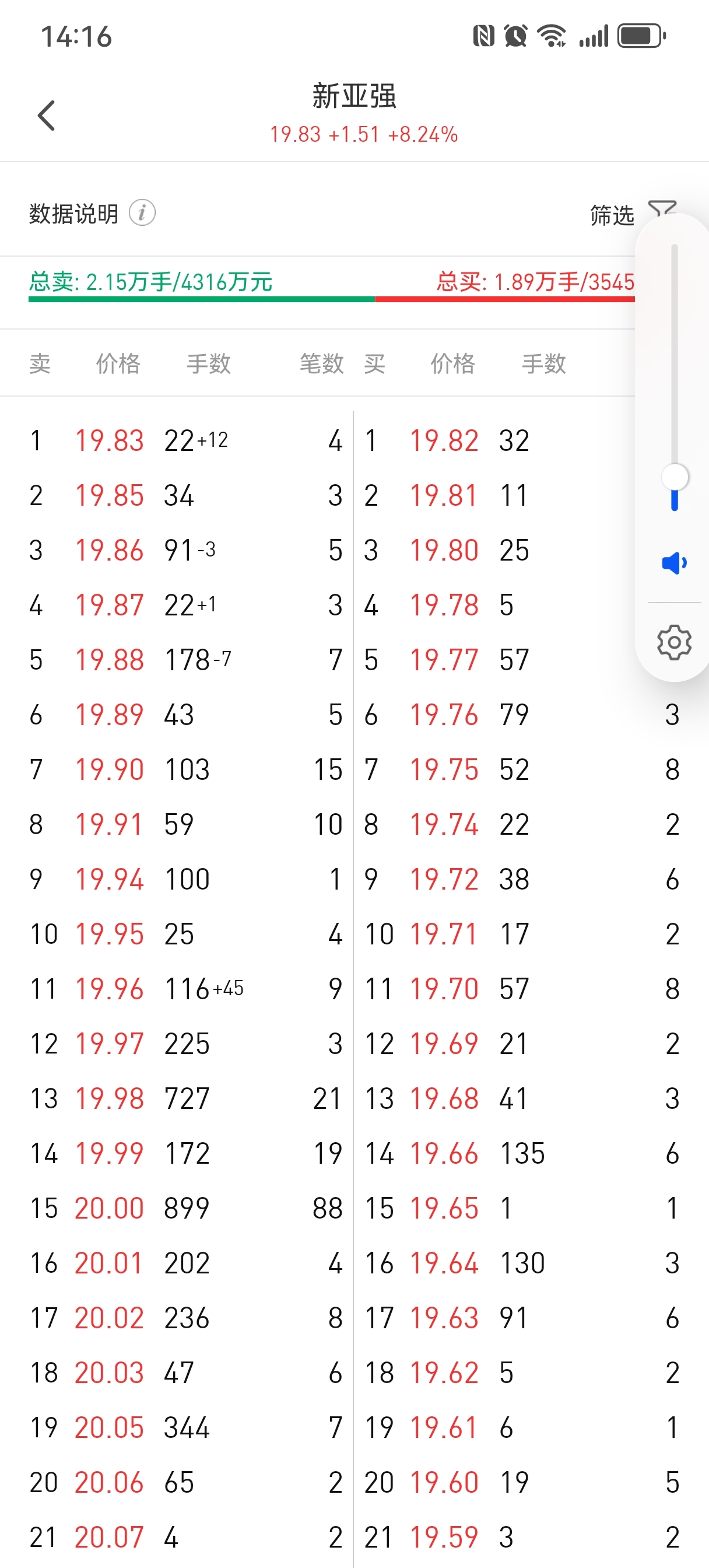Image resolution: width=709 pixels, height=1568 pixels.
Task: Mute sound with the blue speaker icon
Action: point(675,563)
